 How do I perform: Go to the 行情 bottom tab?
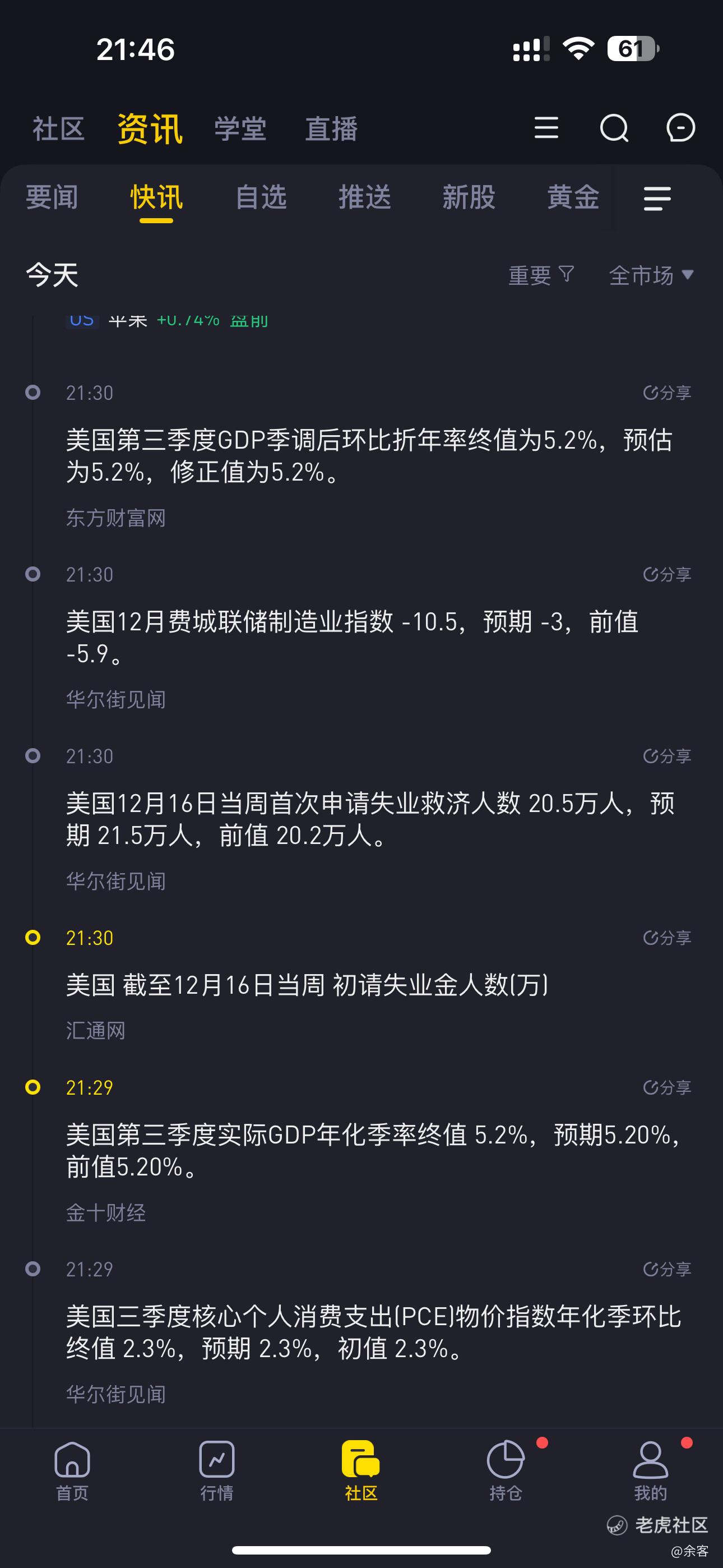point(217,1470)
